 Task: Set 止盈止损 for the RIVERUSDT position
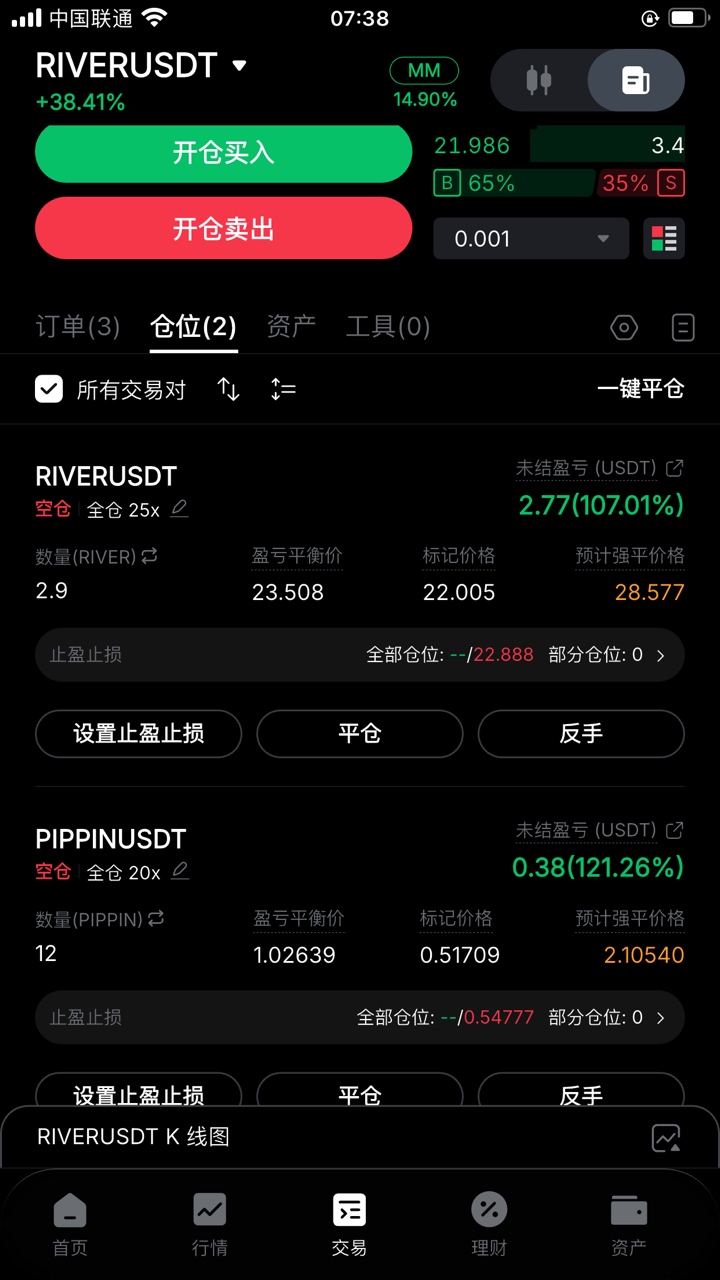click(x=138, y=734)
